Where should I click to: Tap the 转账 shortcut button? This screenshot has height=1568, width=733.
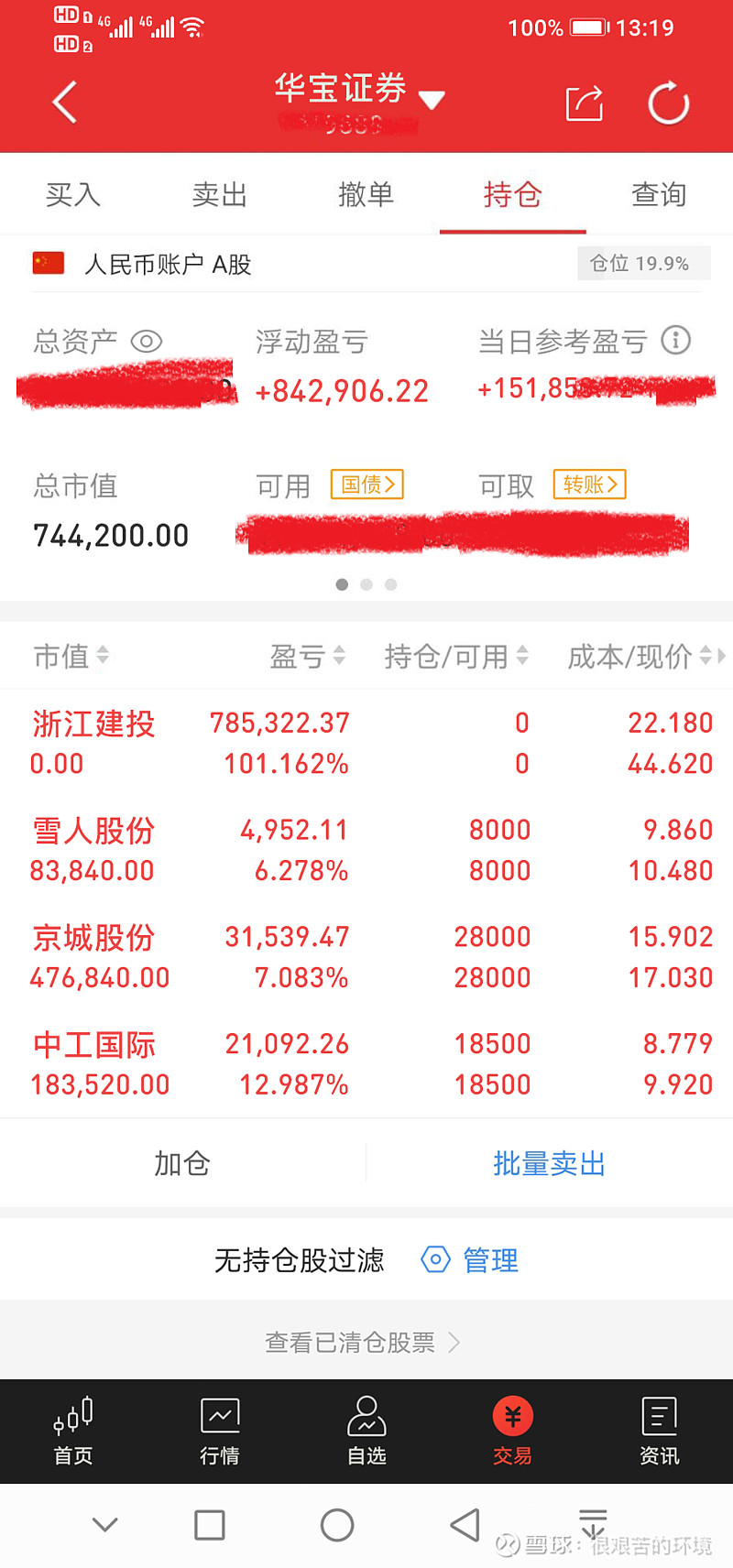589,484
